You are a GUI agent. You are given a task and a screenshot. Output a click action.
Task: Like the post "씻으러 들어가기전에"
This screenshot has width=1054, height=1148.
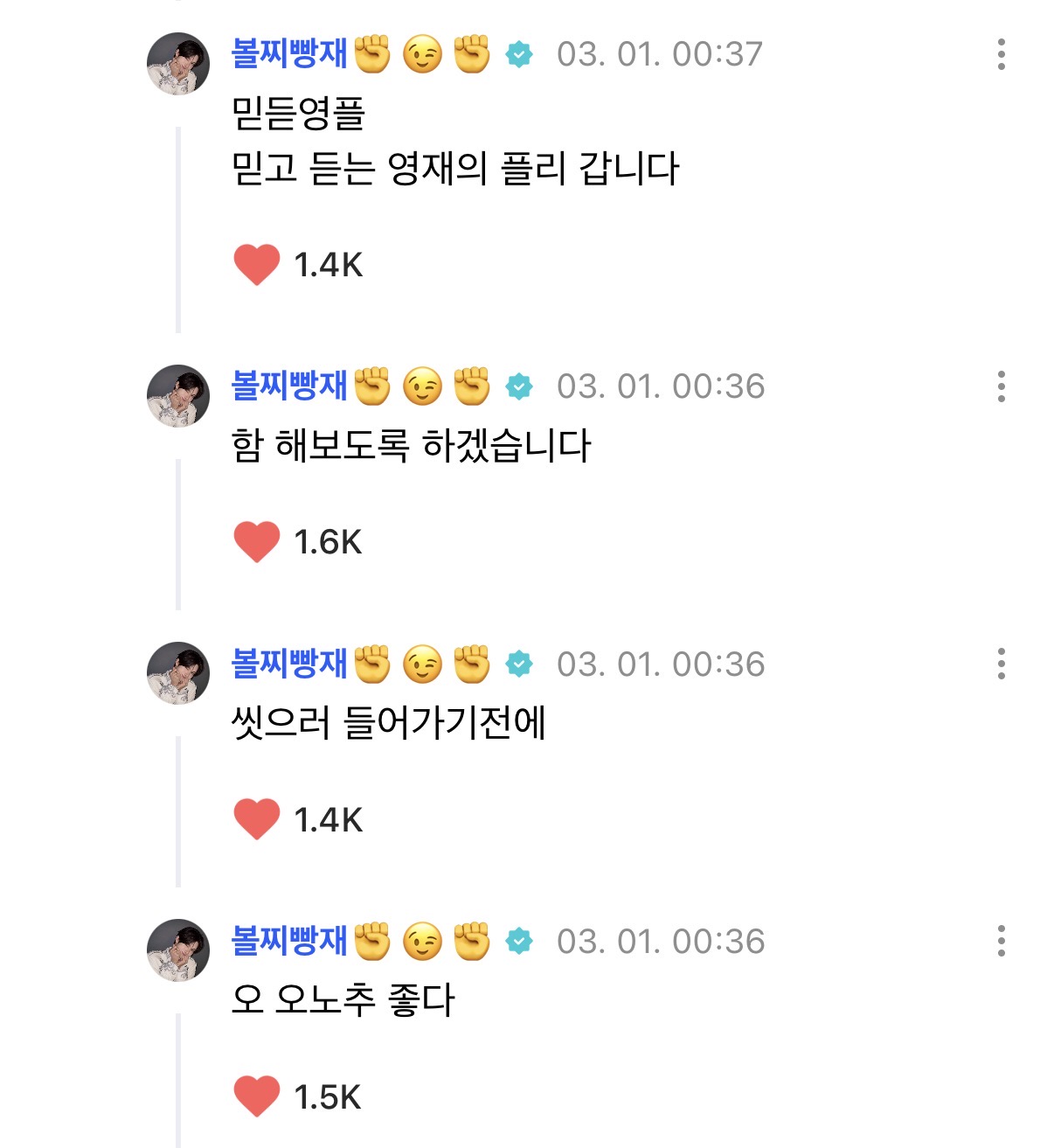pos(257,819)
